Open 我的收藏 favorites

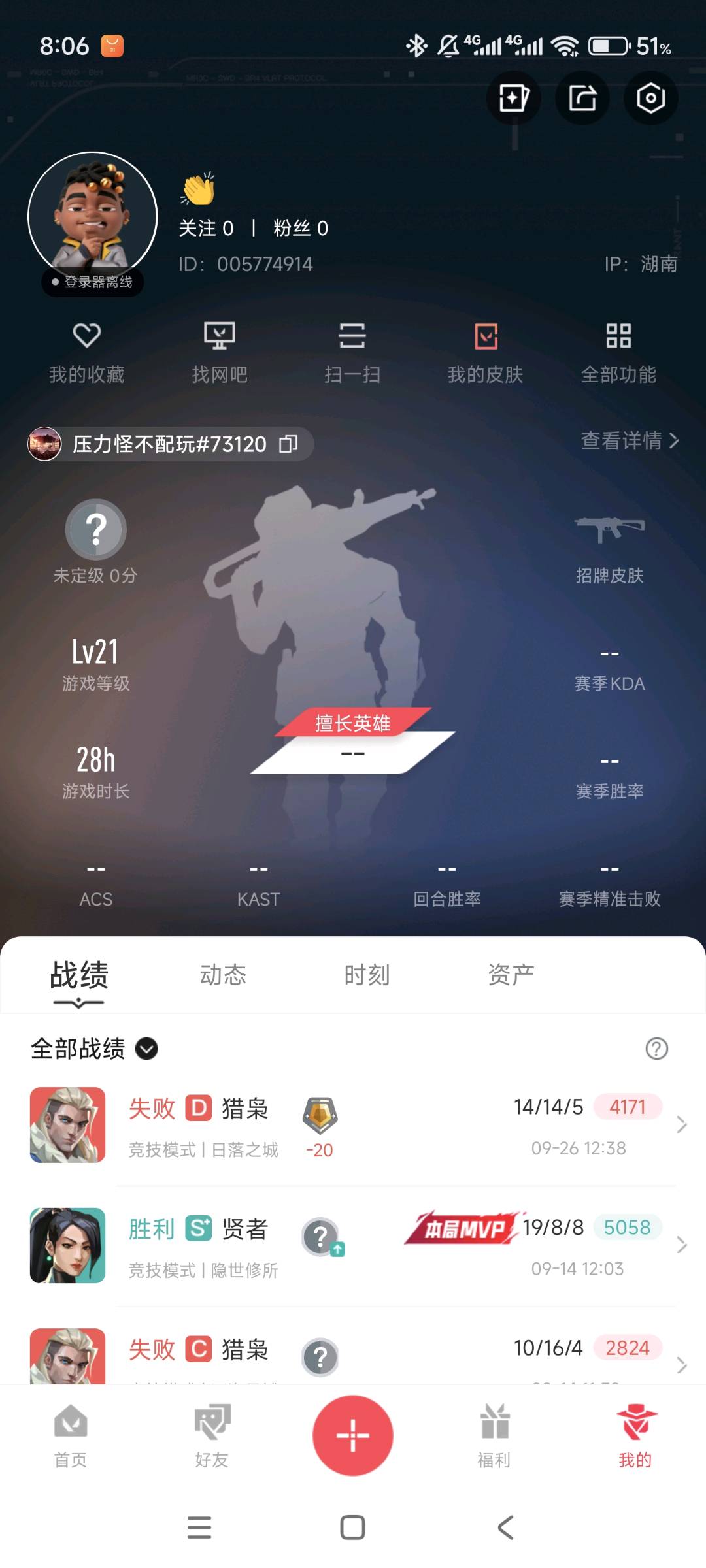[x=86, y=353]
